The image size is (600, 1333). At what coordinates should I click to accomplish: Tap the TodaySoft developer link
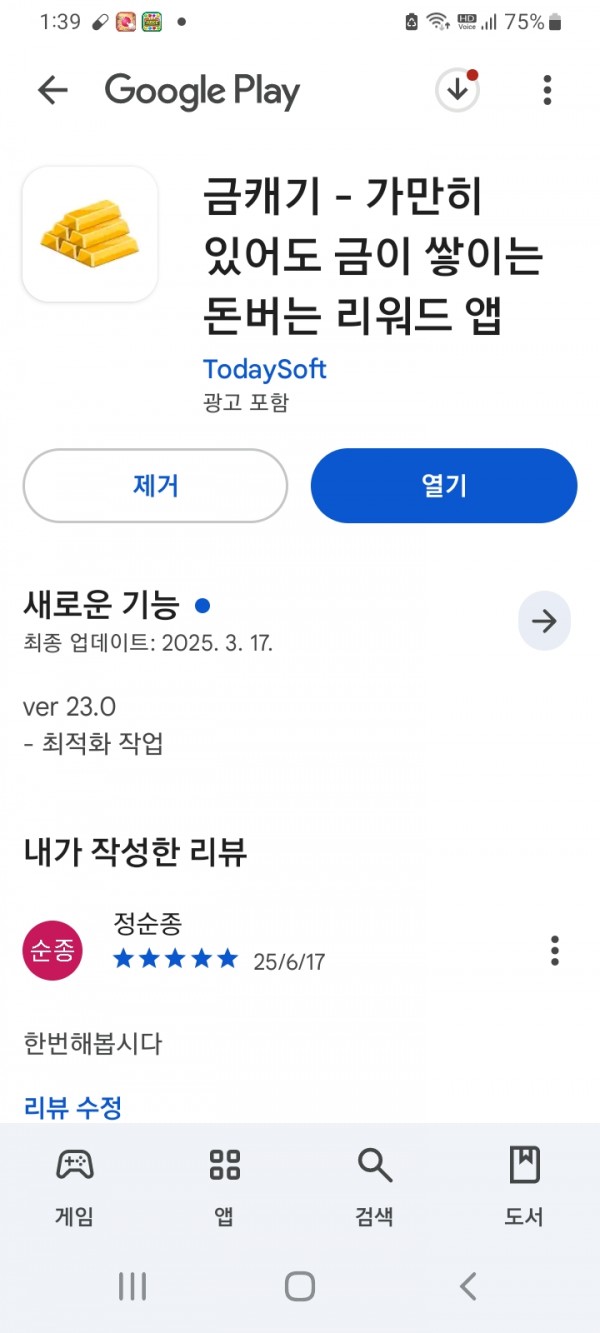(265, 369)
